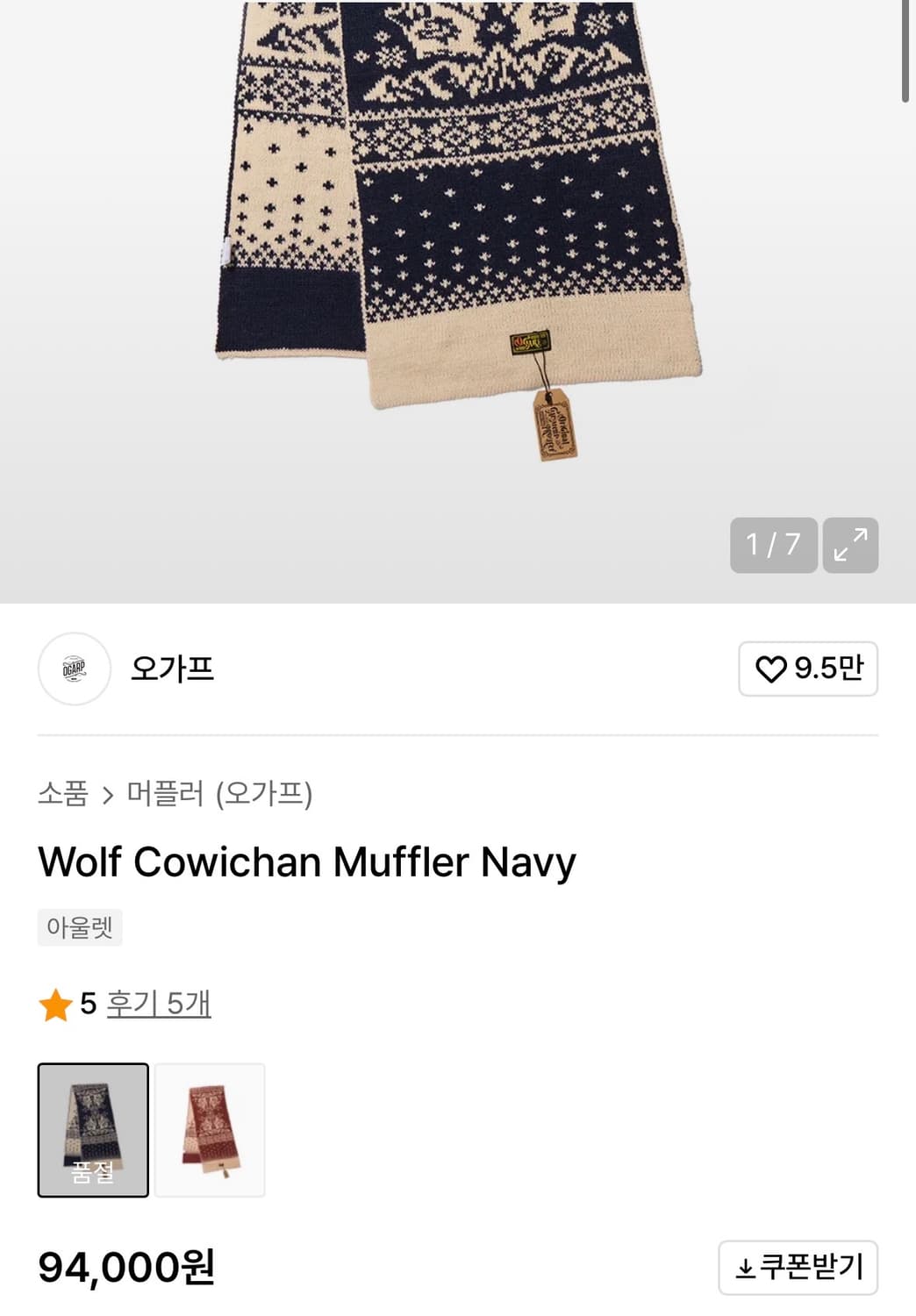This screenshot has height=1316, width=916.
Task: Click the circular OGARP brand emblem
Action: [x=75, y=669]
